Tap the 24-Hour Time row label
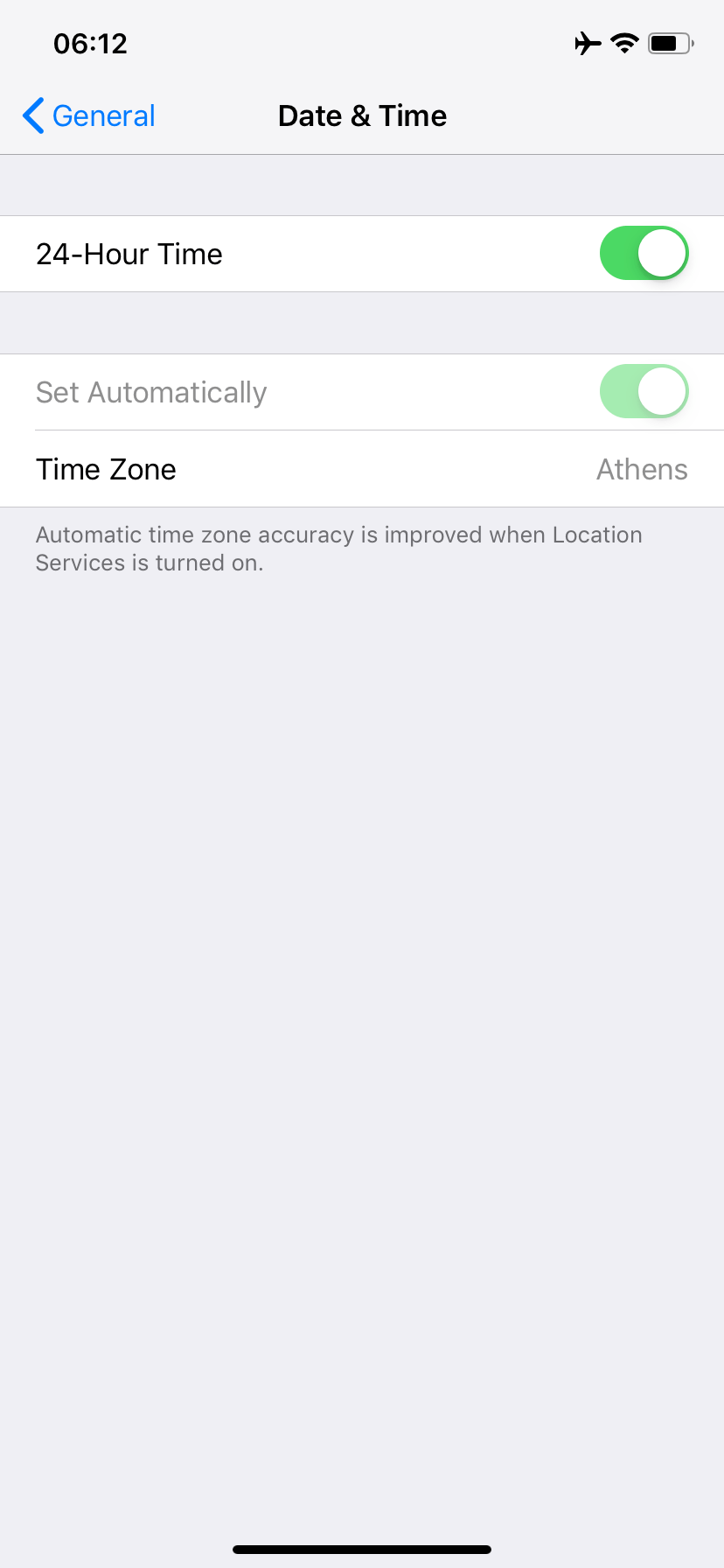 point(129,253)
